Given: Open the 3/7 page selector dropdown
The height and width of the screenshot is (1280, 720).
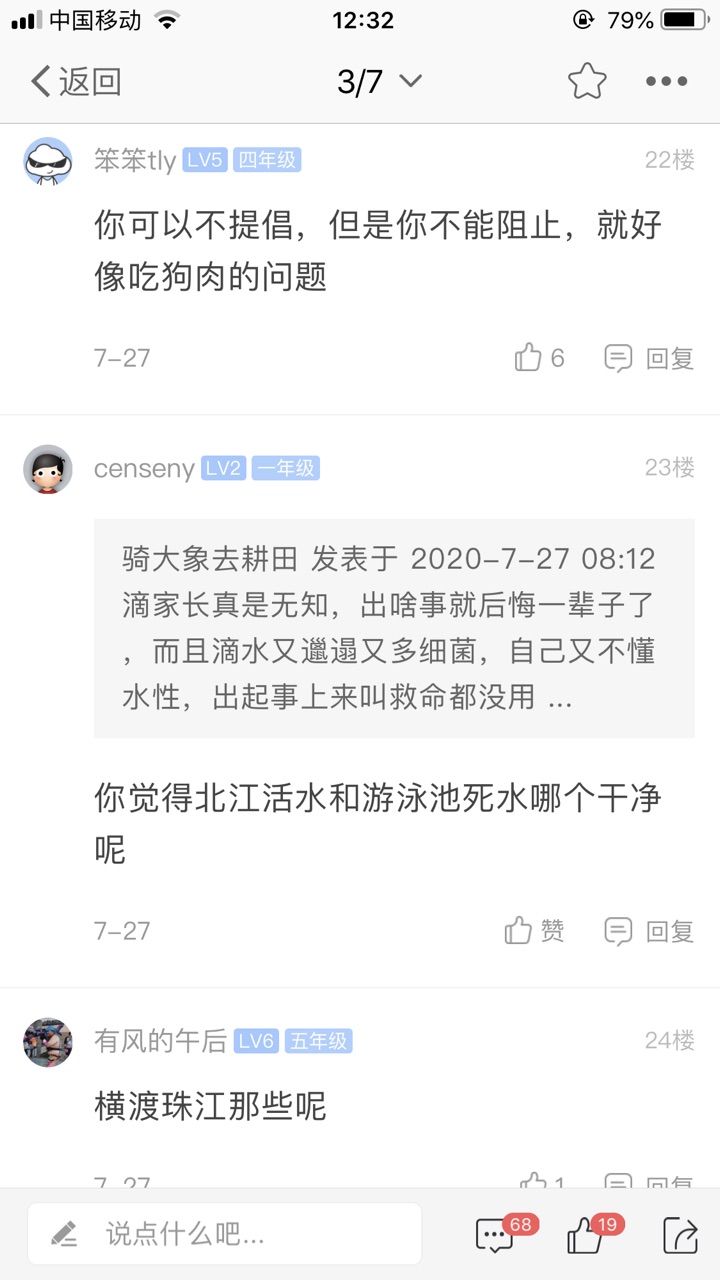Looking at the screenshot, I should click(379, 82).
